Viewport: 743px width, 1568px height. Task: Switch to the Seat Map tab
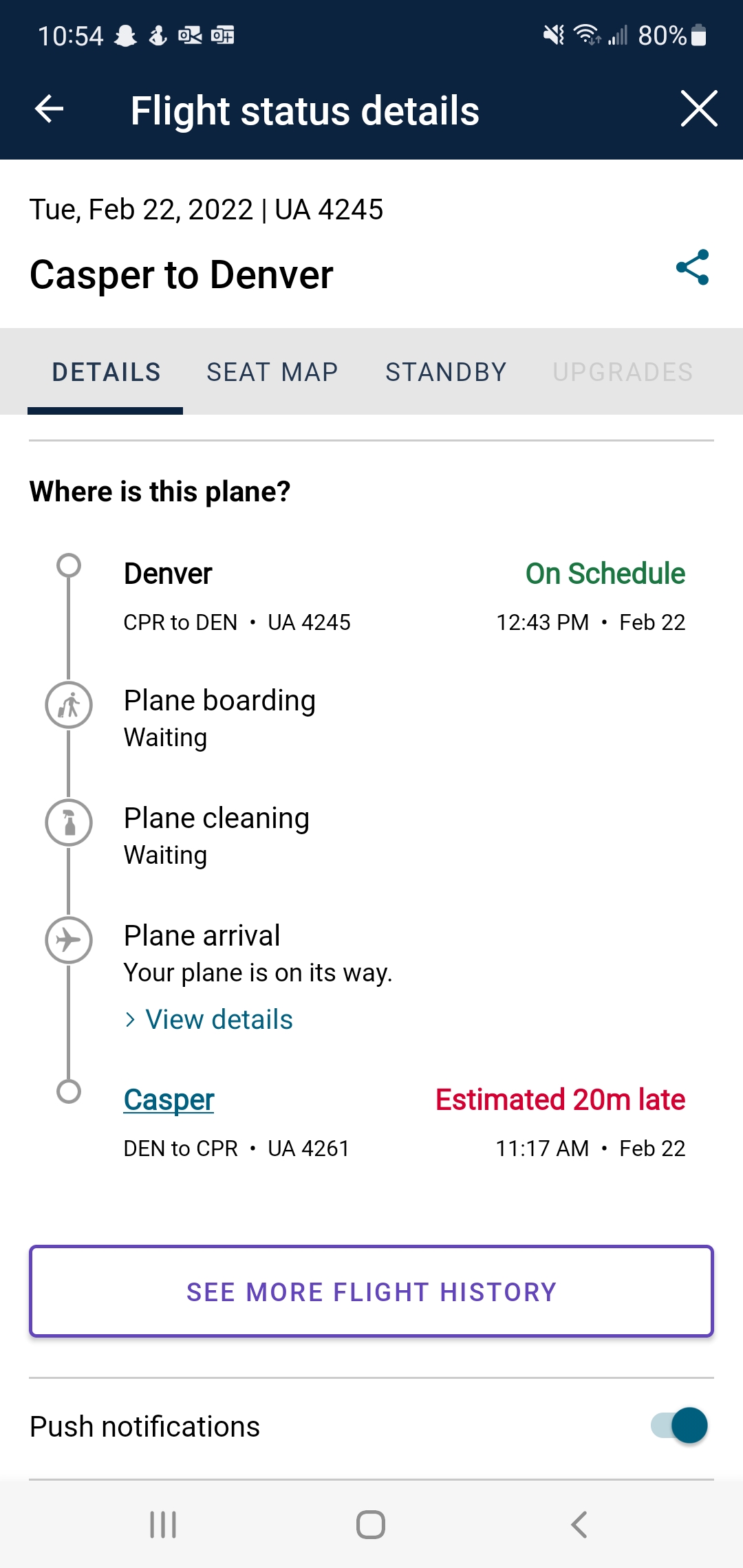272,372
